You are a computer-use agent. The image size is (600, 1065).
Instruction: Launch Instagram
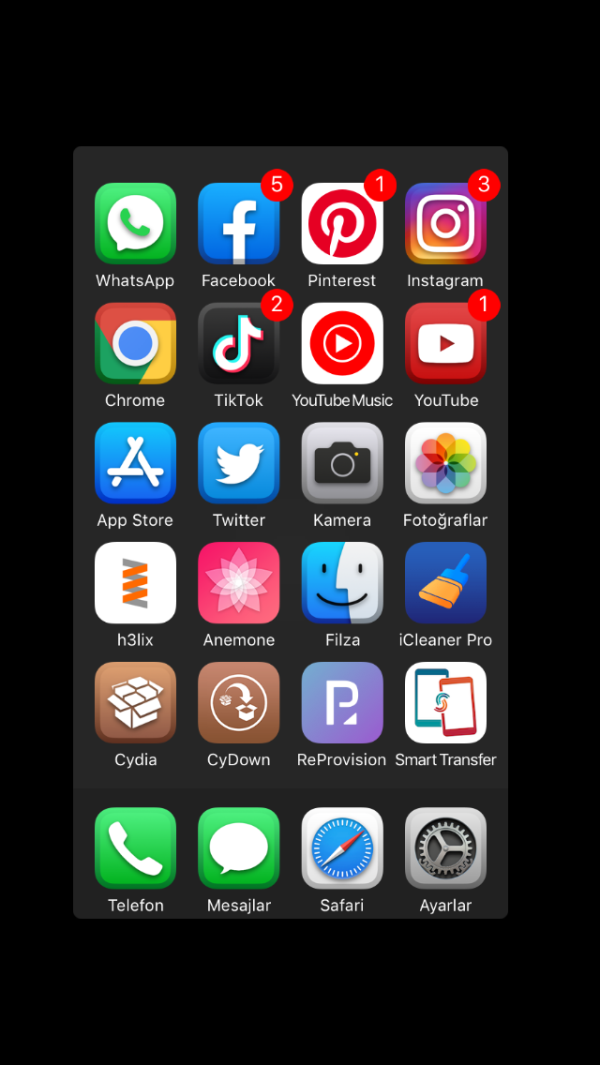click(445, 223)
